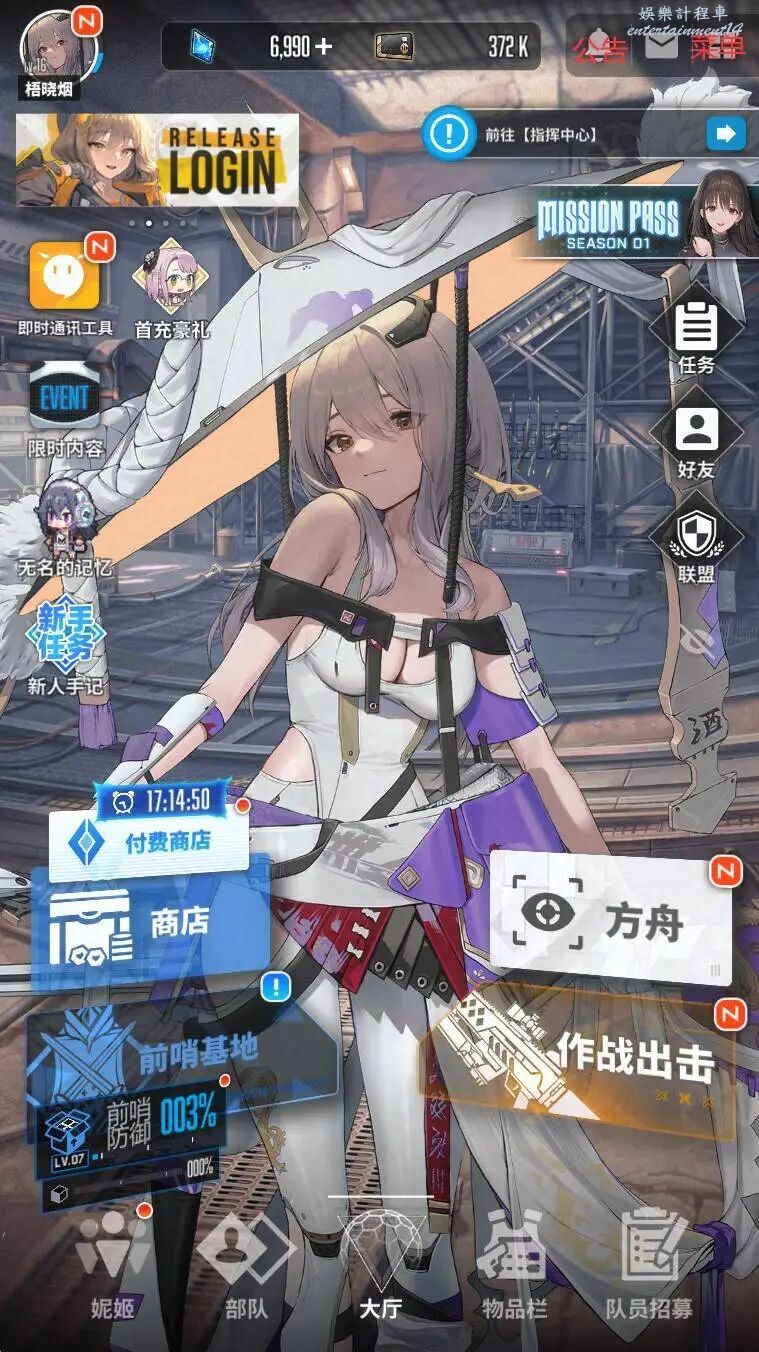Open the 即时通讯工具 messenger

point(65,287)
